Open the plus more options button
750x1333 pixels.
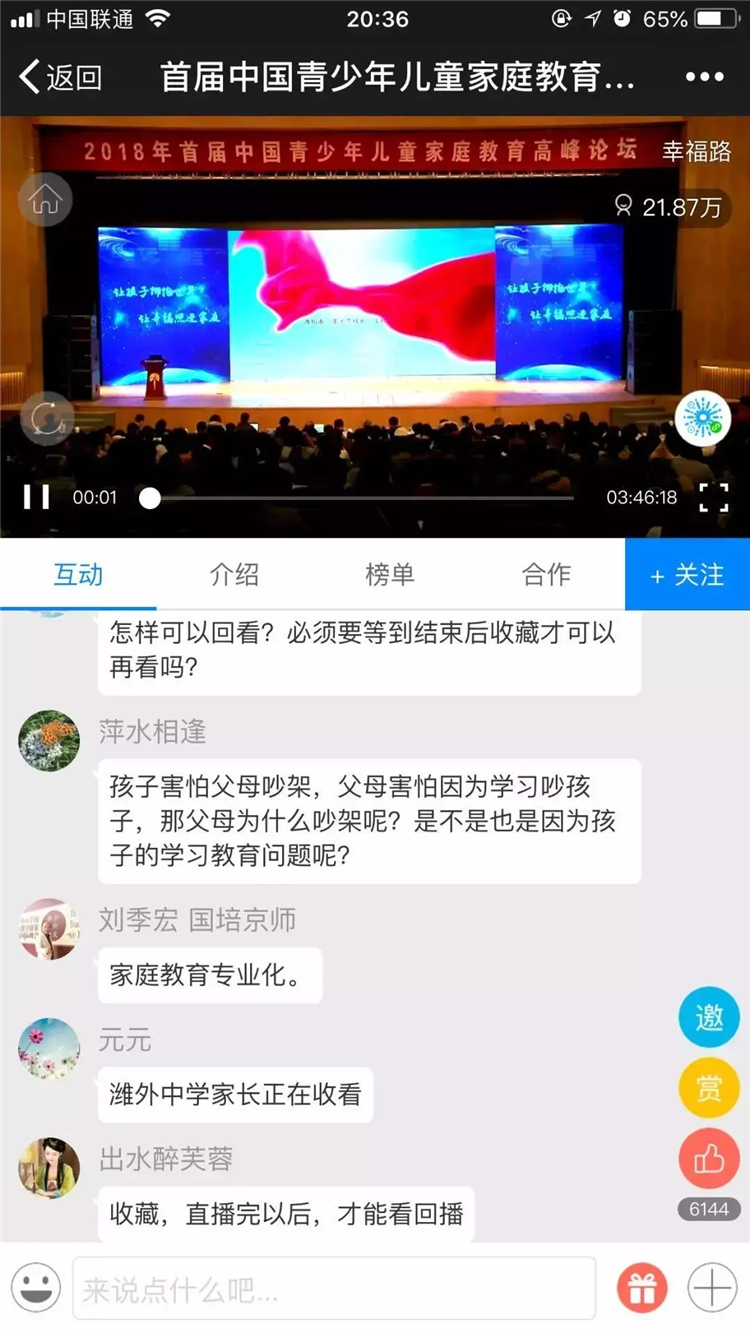click(x=713, y=1288)
